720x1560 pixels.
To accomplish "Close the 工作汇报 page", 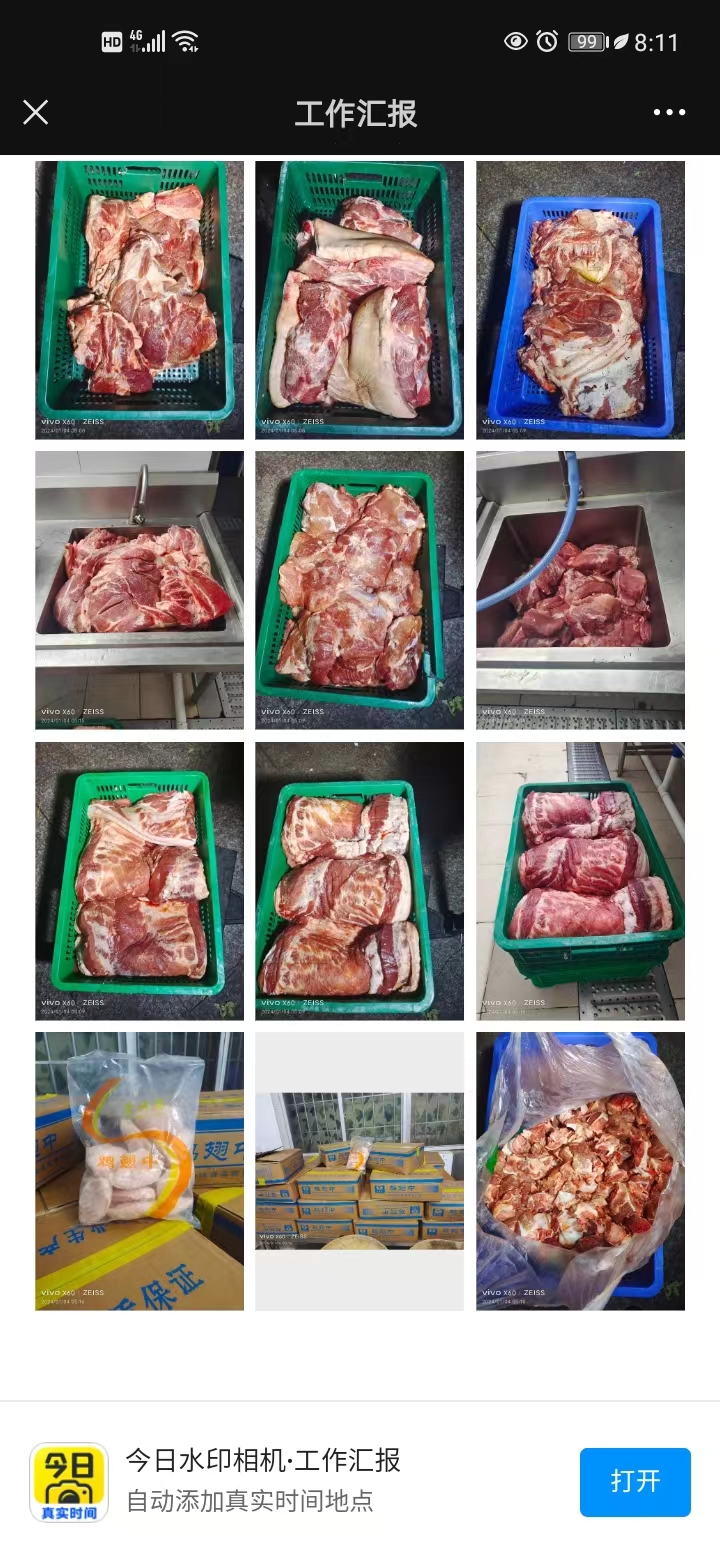I will tap(36, 112).
